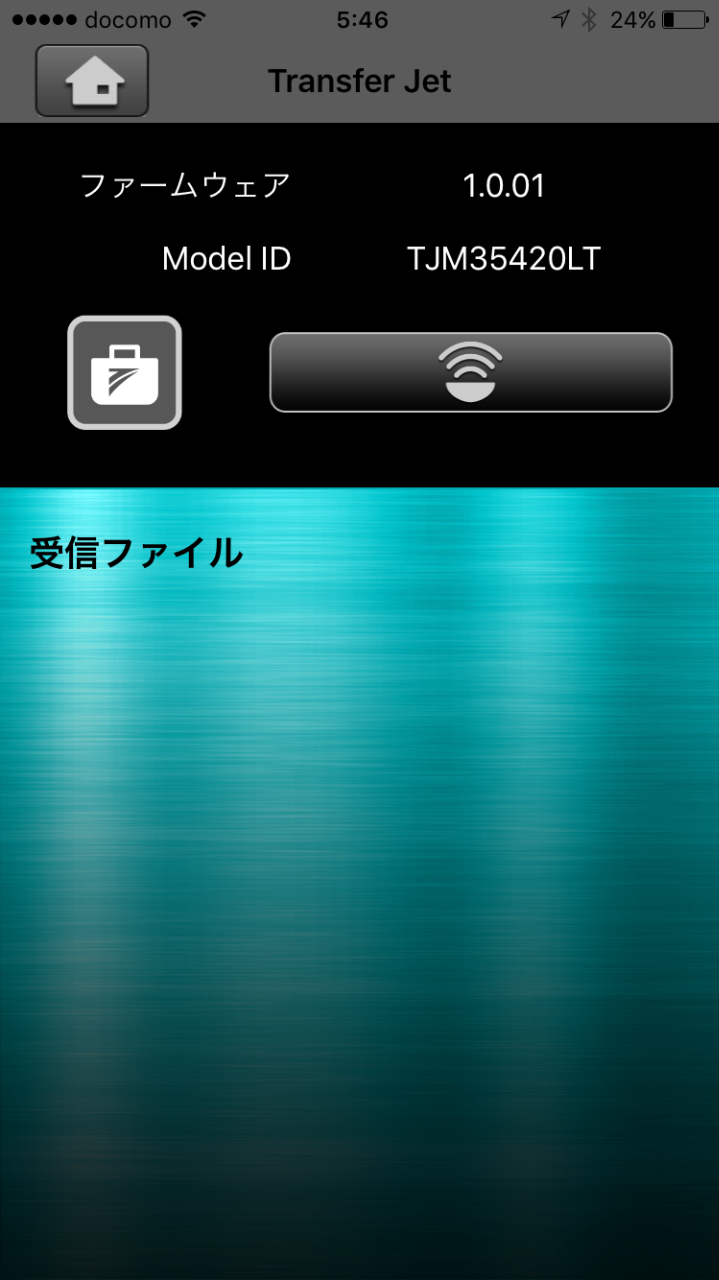The width and height of the screenshot is (719, 1280).
Task: Open the briefcase file folder icon
Action: [x=125, y=373]
